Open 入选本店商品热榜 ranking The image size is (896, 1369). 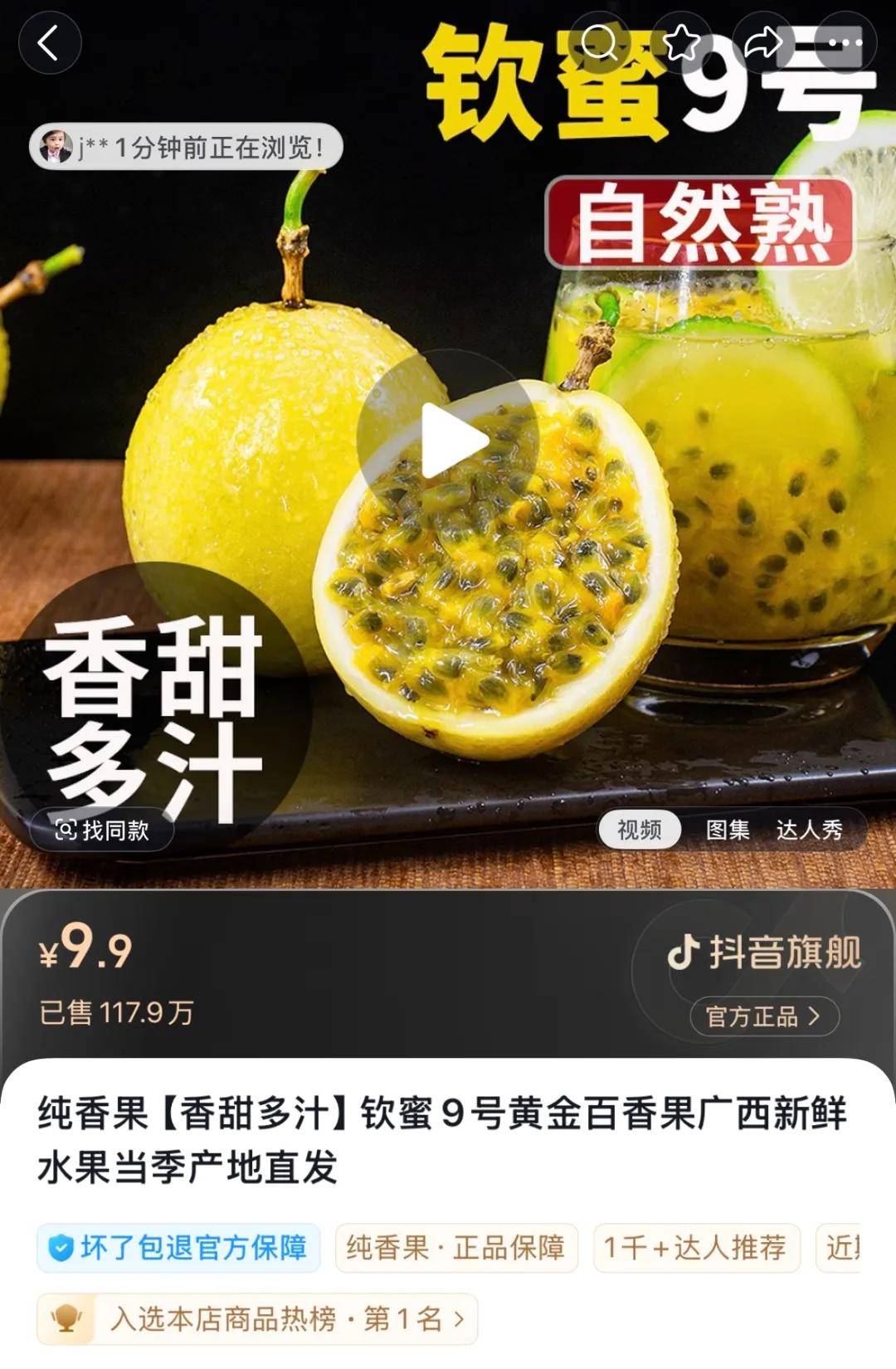(x=257, y=1318)
